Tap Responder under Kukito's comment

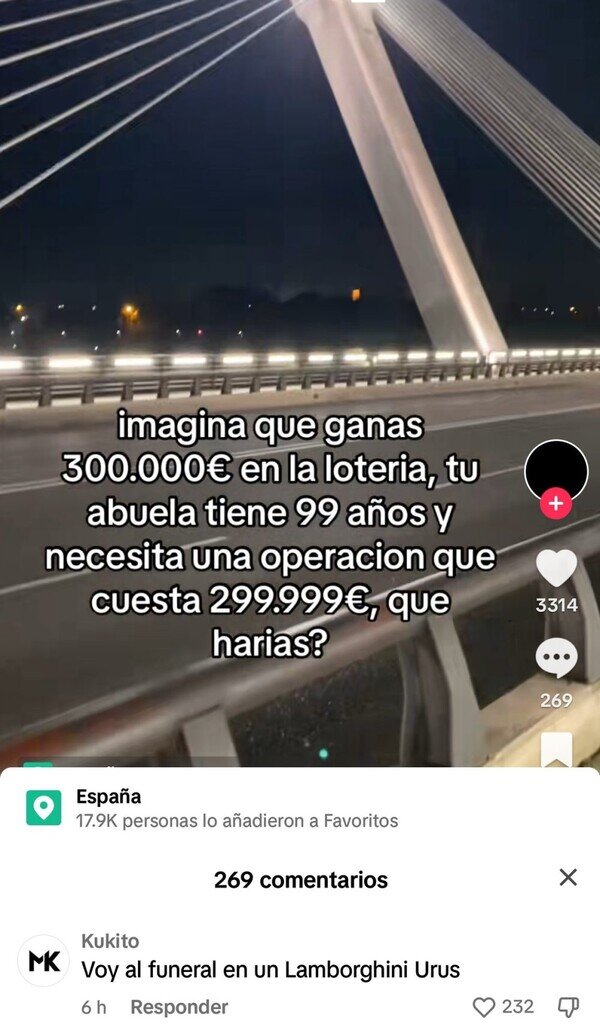click(179, 1007)
